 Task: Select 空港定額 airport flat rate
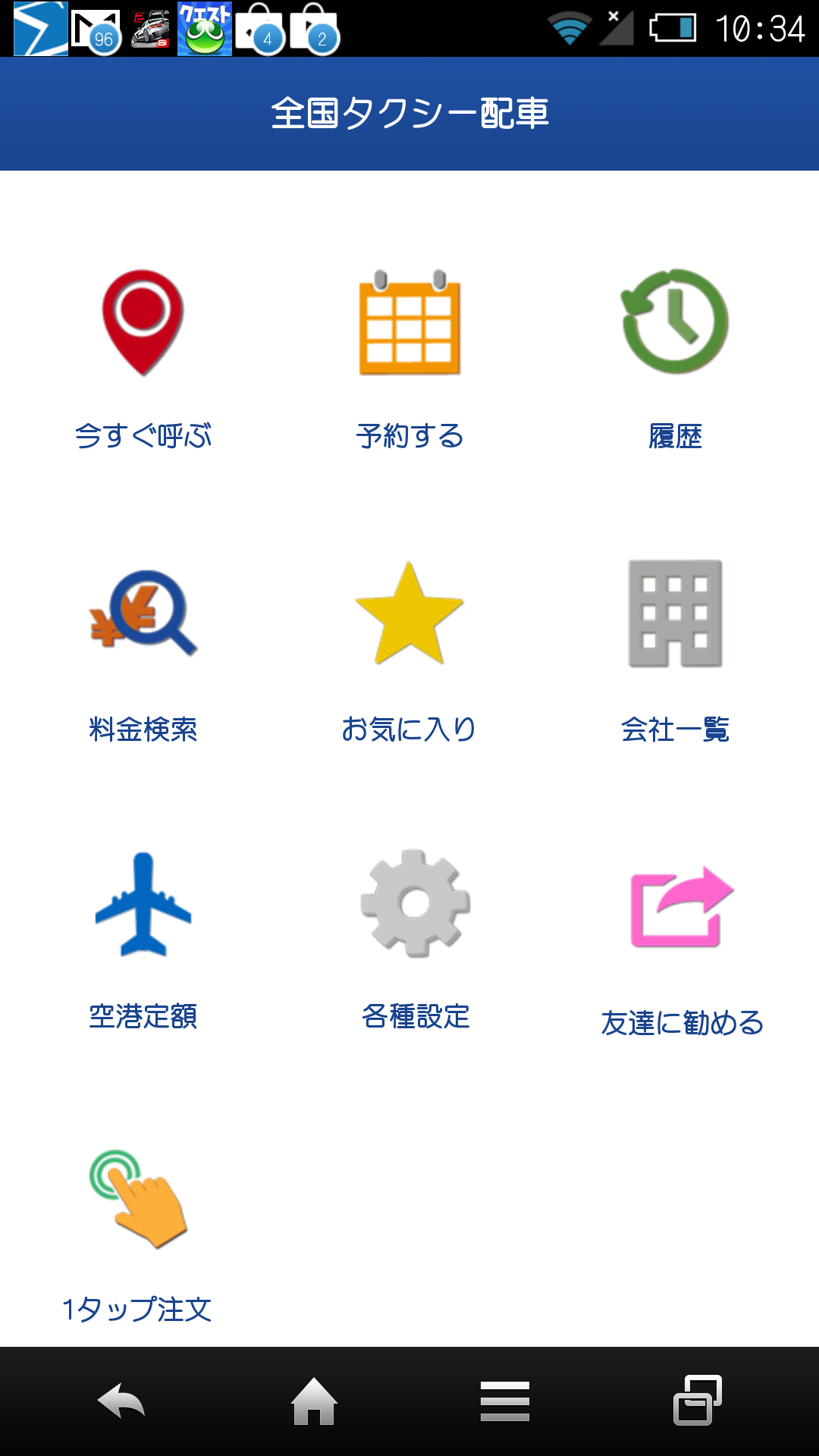click(x=143, y=940)
